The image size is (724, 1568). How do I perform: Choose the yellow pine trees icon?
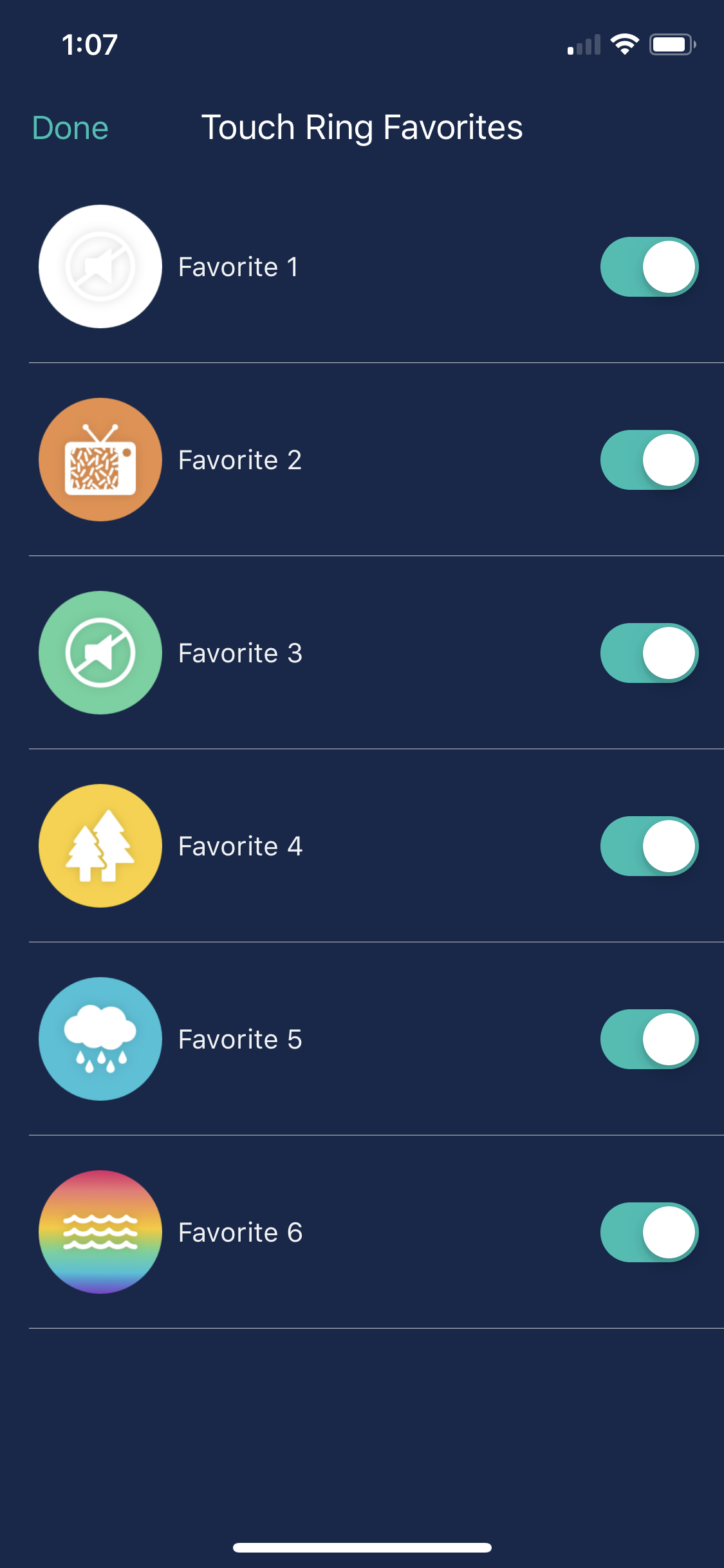click(100, 846)
